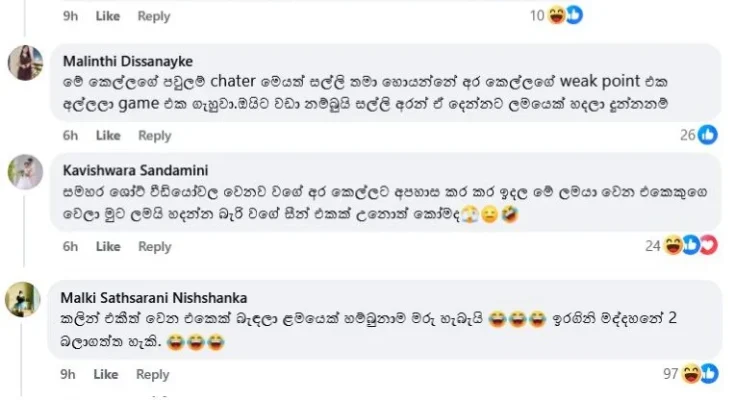Reply to Malki Sathsarani Nishshanka's comment

pos(153,374)
